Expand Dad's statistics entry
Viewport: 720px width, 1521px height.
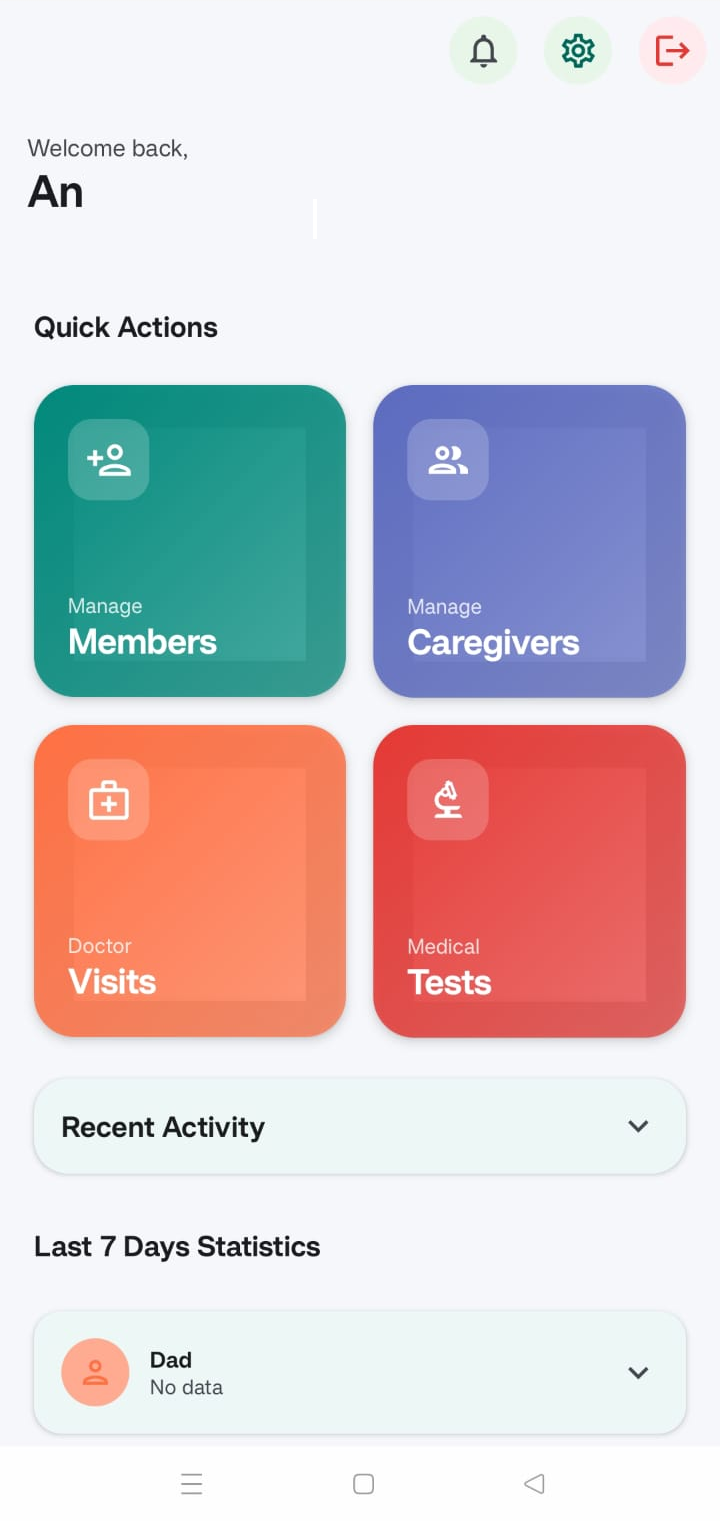tap(638, 1372)
